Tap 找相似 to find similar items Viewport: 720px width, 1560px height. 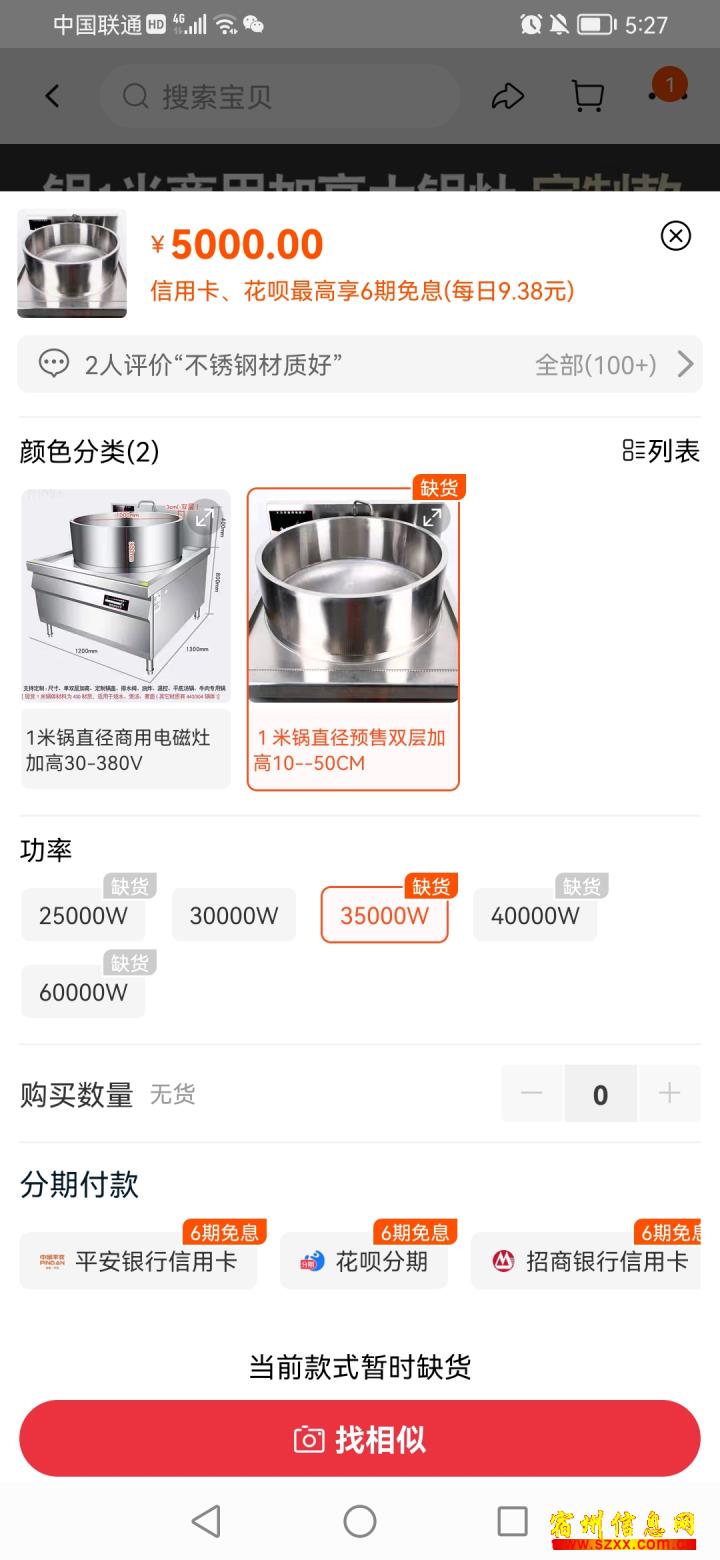tap(360, 1438)
